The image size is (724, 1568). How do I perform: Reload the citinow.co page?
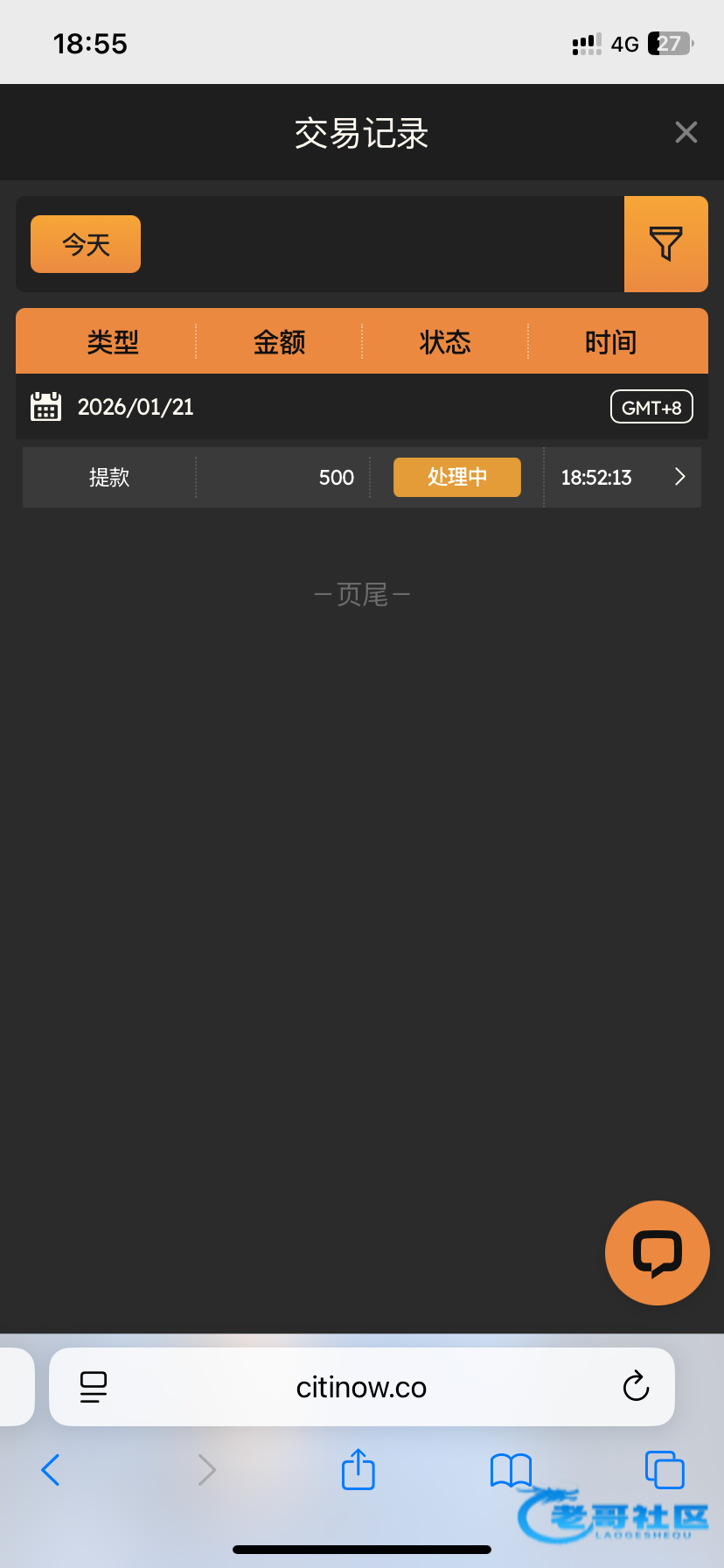636,1387
